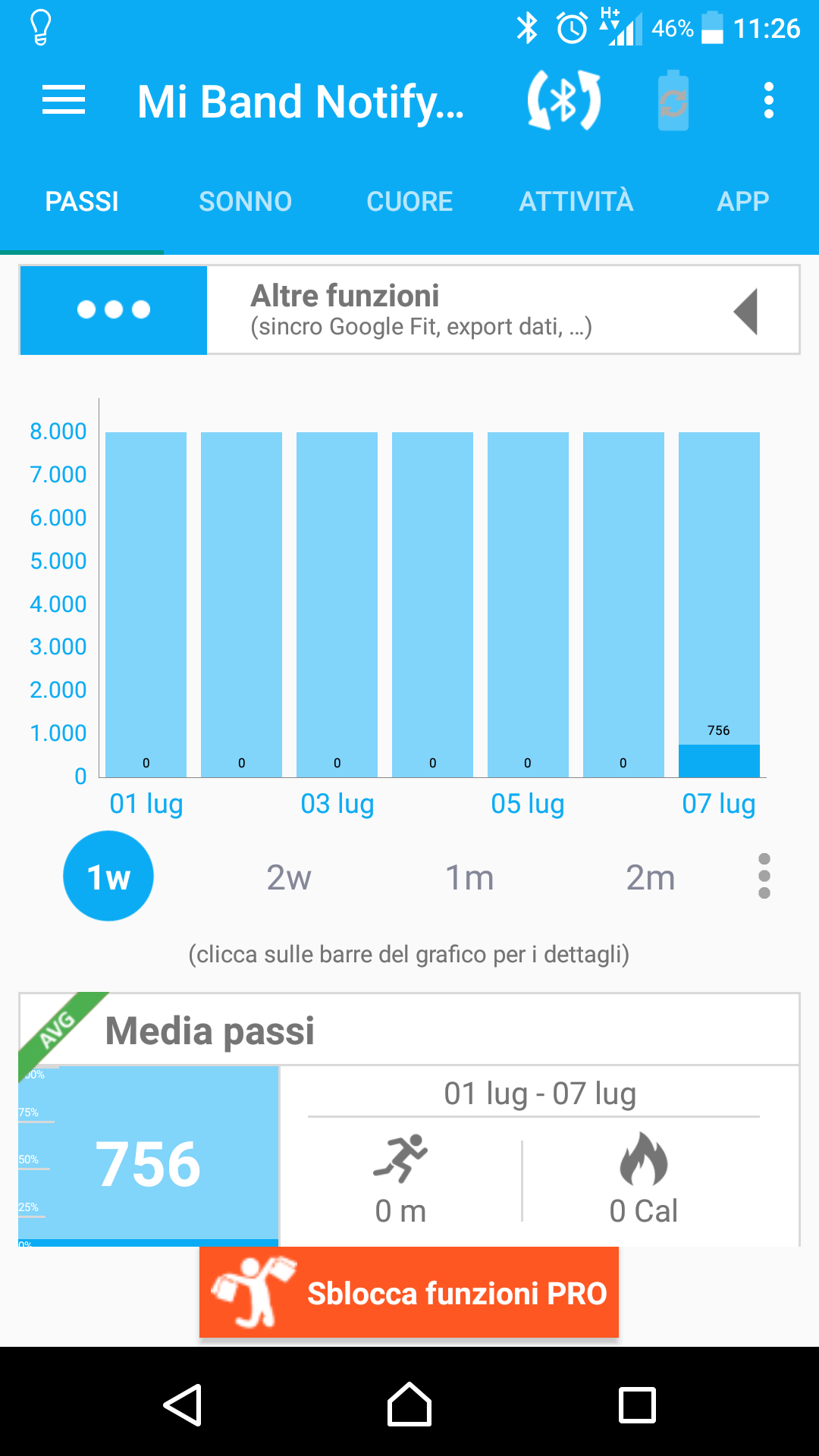819x1456 pixels.
Task: Open the ATTIVITÀ tab
Action: tap(576, 202)
